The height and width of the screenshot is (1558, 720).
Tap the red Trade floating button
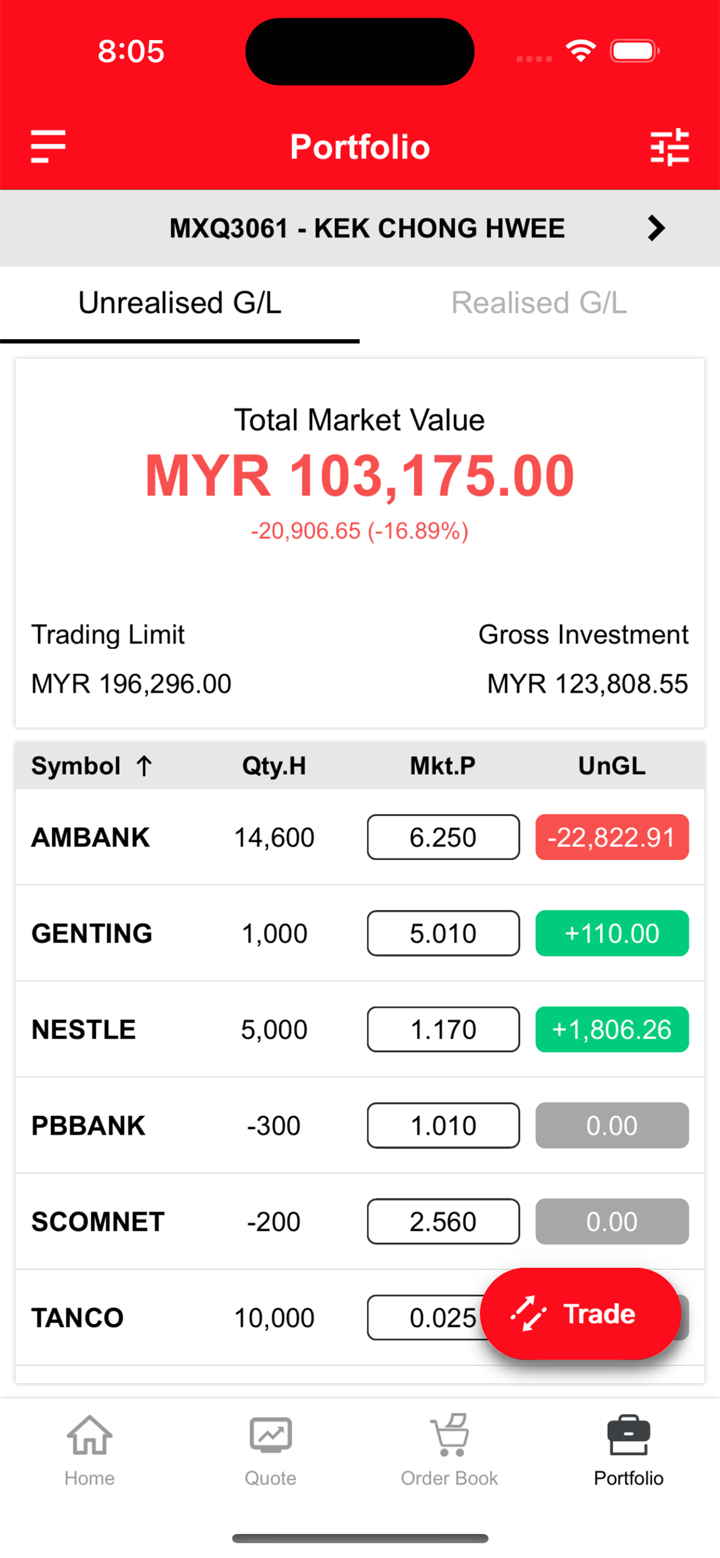(x=580, y=1314)
